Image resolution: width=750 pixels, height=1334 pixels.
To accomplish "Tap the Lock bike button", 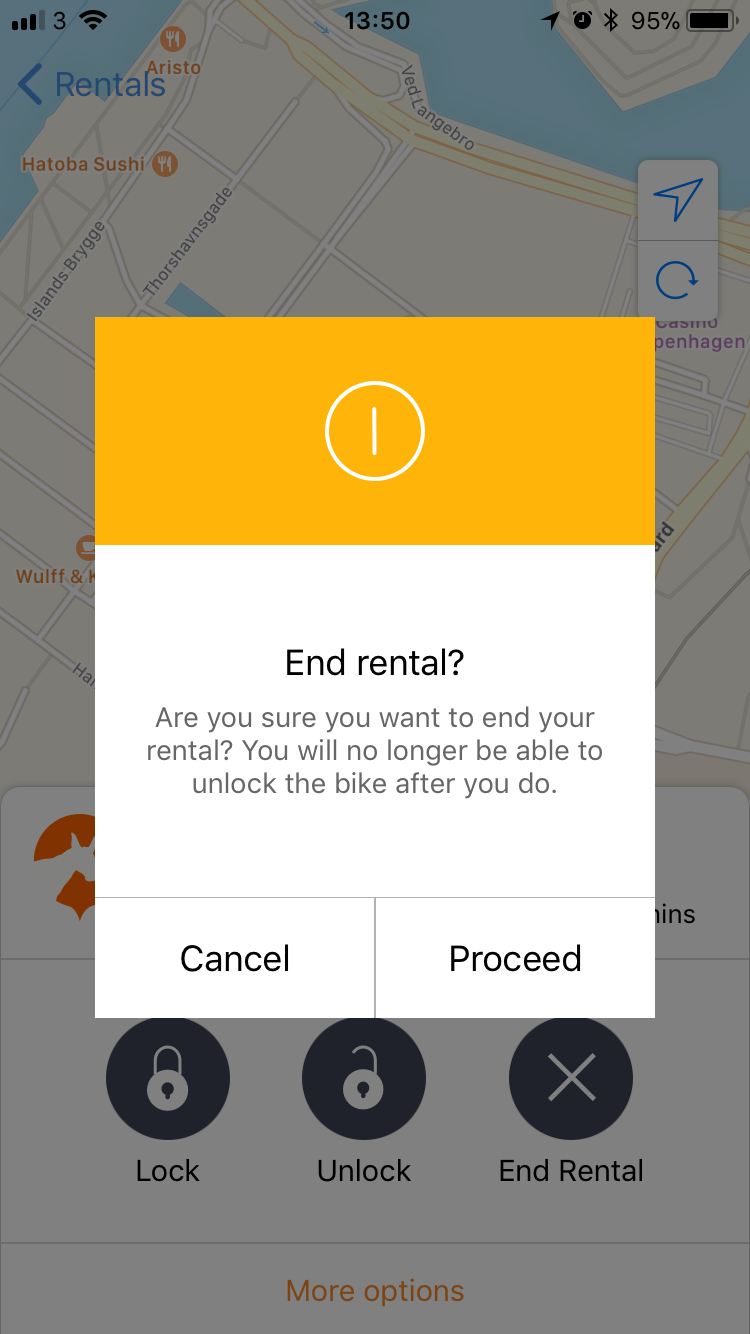I will click(x=168, y=1079).
